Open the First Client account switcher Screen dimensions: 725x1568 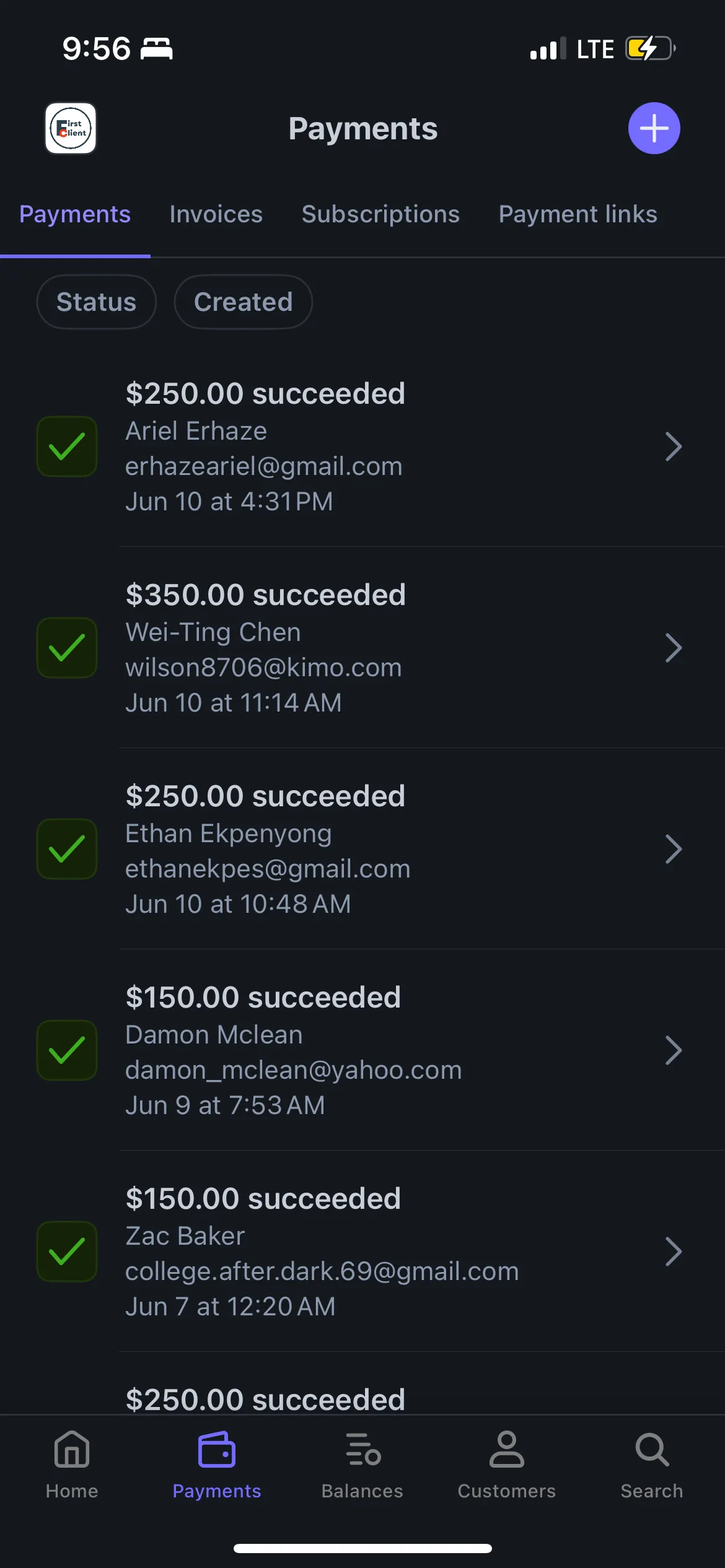click(71, 128)
